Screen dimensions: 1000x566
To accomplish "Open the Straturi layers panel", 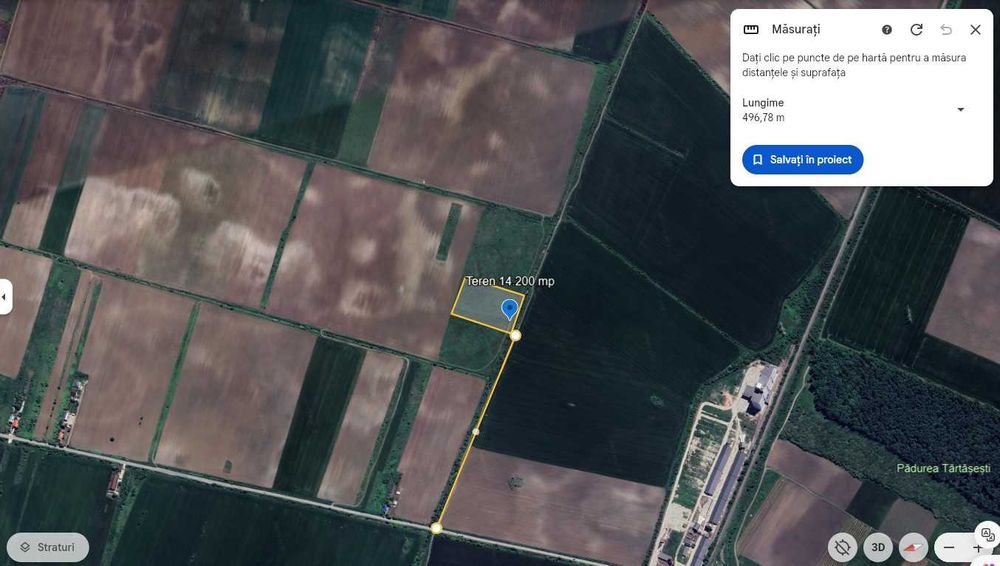I will [x=48, y=547].
